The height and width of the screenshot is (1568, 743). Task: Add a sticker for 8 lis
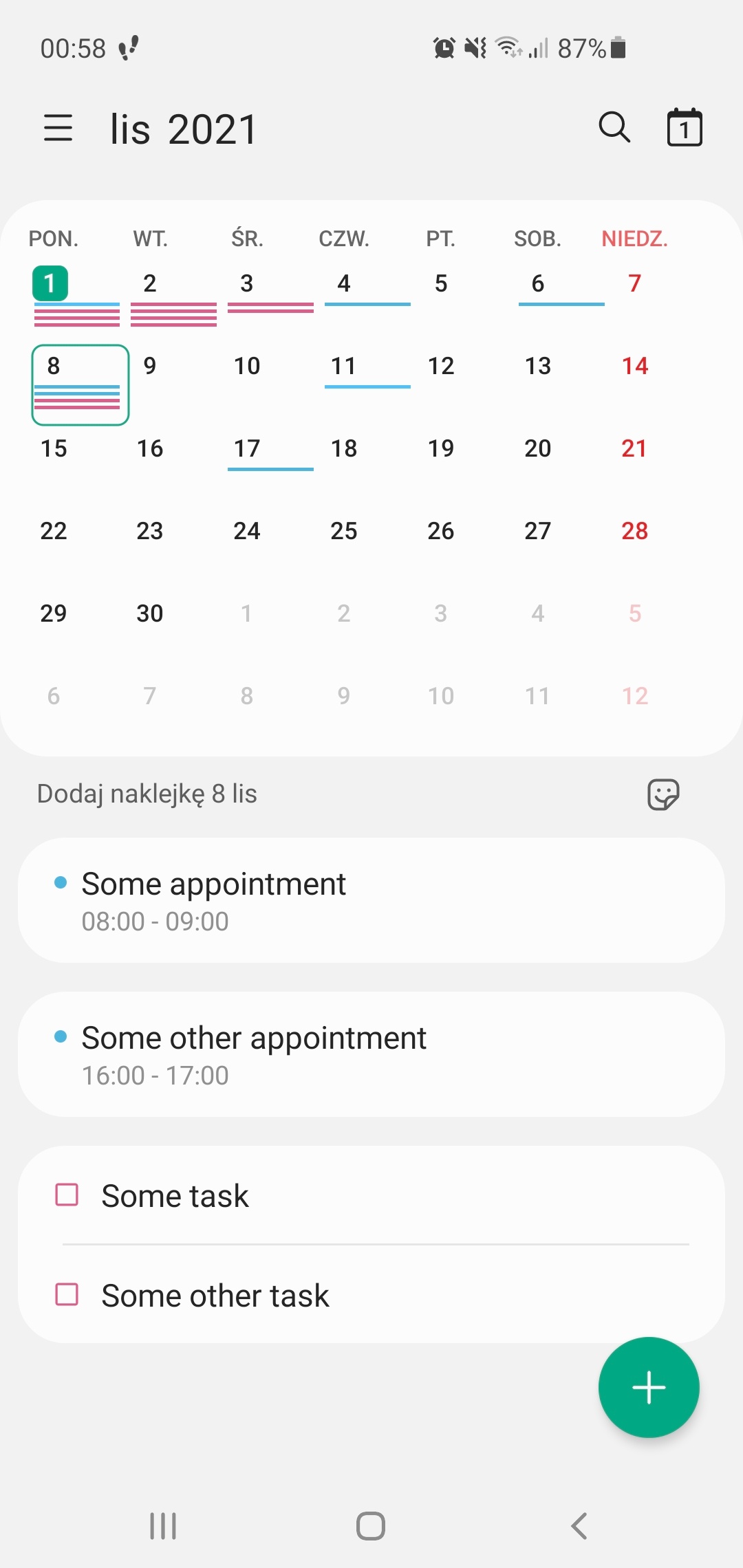click(663, 794)
